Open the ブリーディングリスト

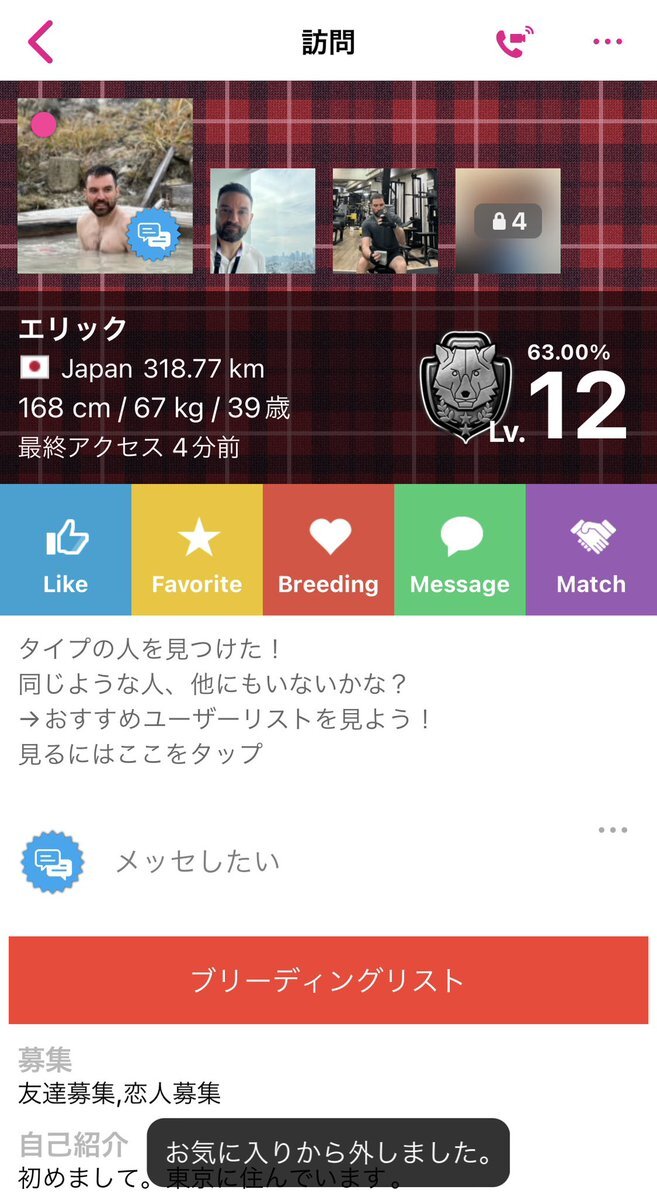coord(328,980)
